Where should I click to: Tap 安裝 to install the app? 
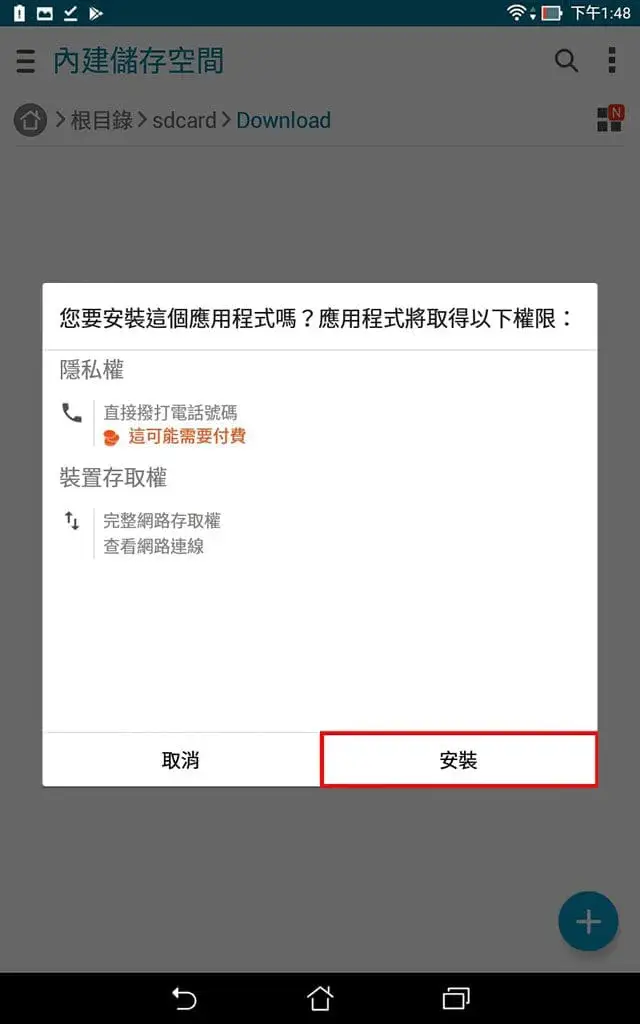click(x=458, y=760)
